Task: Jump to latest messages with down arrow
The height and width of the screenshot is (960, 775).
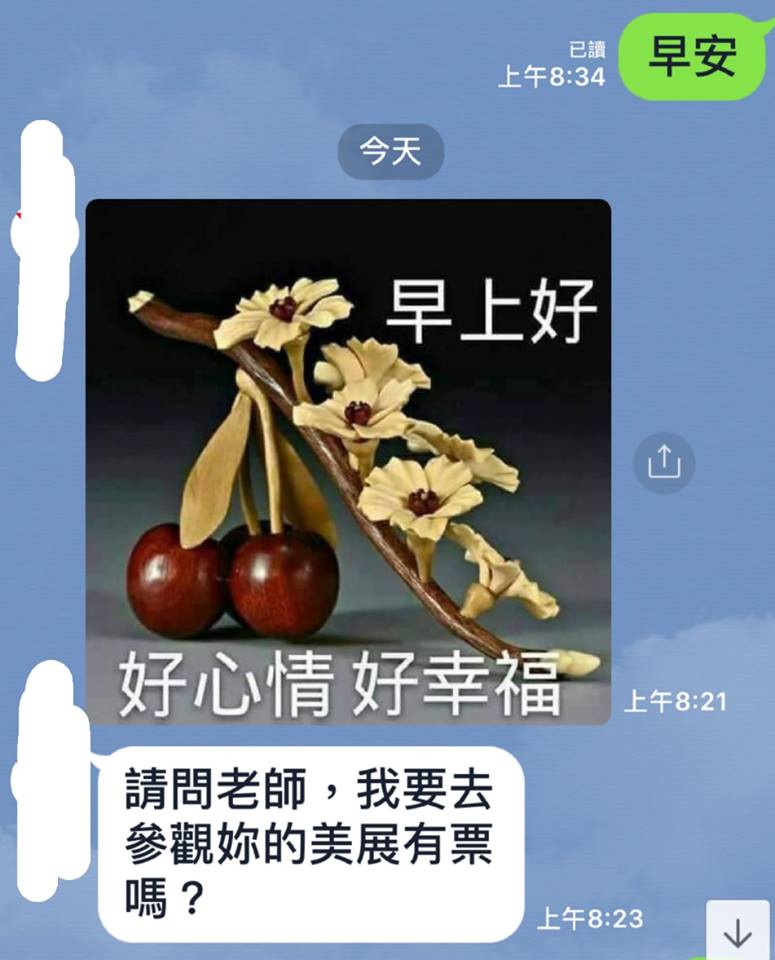Action: [x=738, y=934]
